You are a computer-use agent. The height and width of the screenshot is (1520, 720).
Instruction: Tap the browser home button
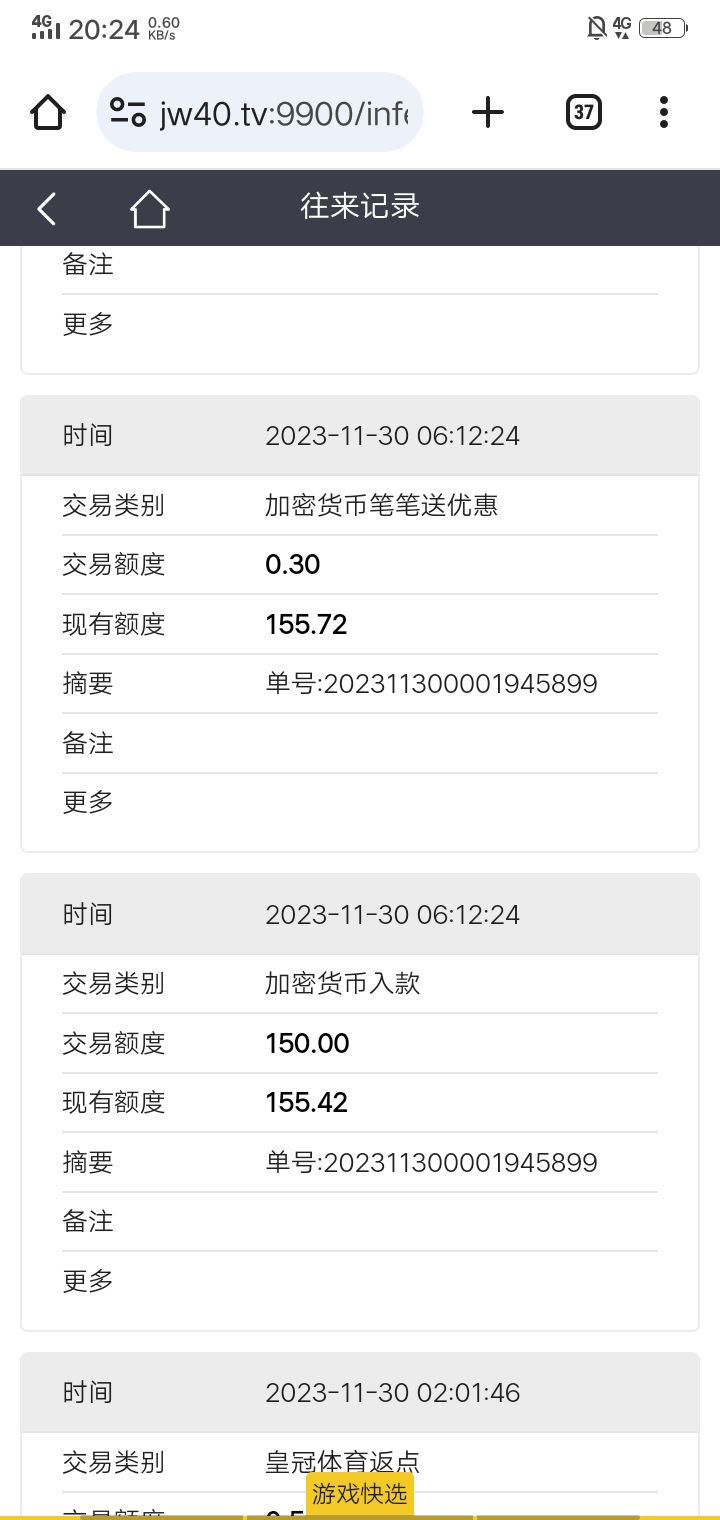(x=48, y=112)
